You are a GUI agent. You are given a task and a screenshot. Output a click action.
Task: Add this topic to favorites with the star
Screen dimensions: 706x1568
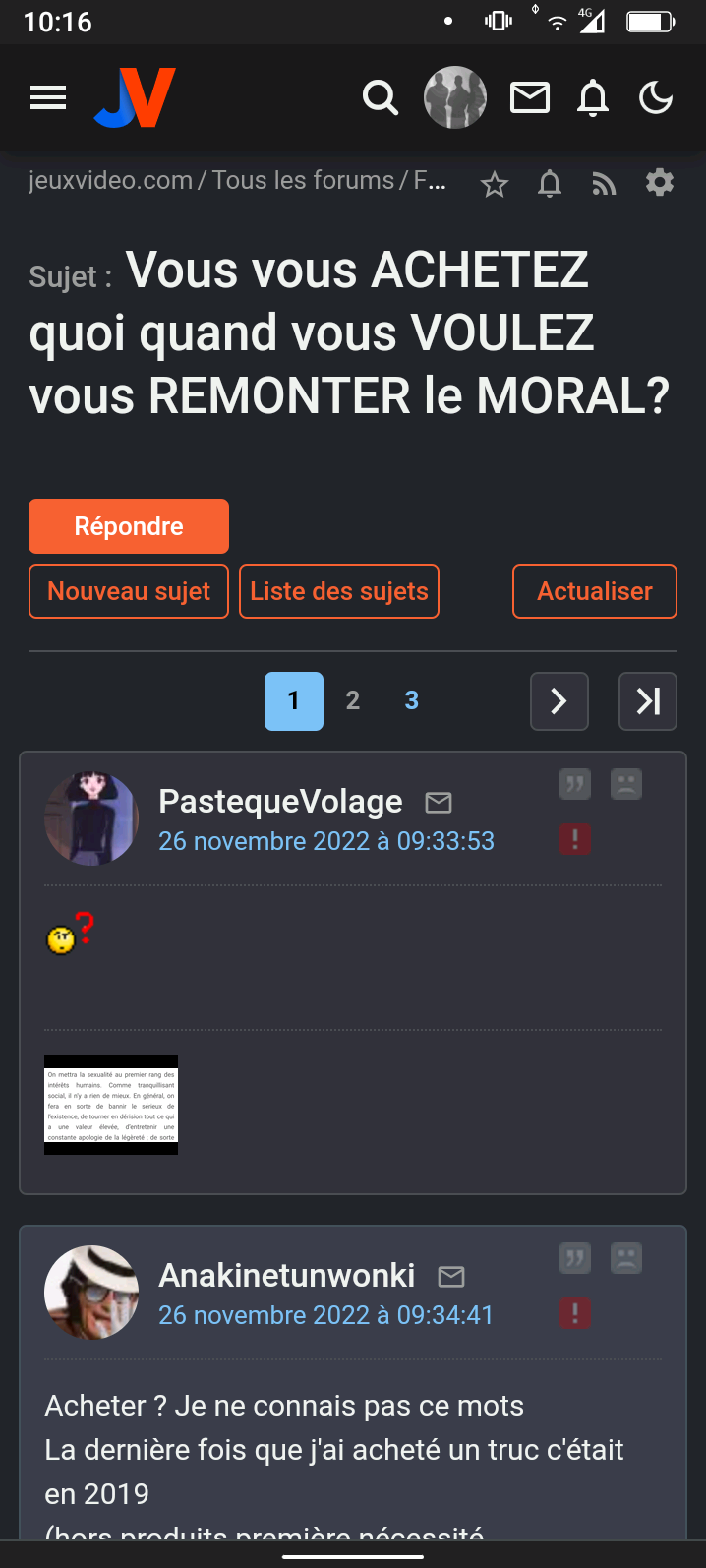[495, 184]
